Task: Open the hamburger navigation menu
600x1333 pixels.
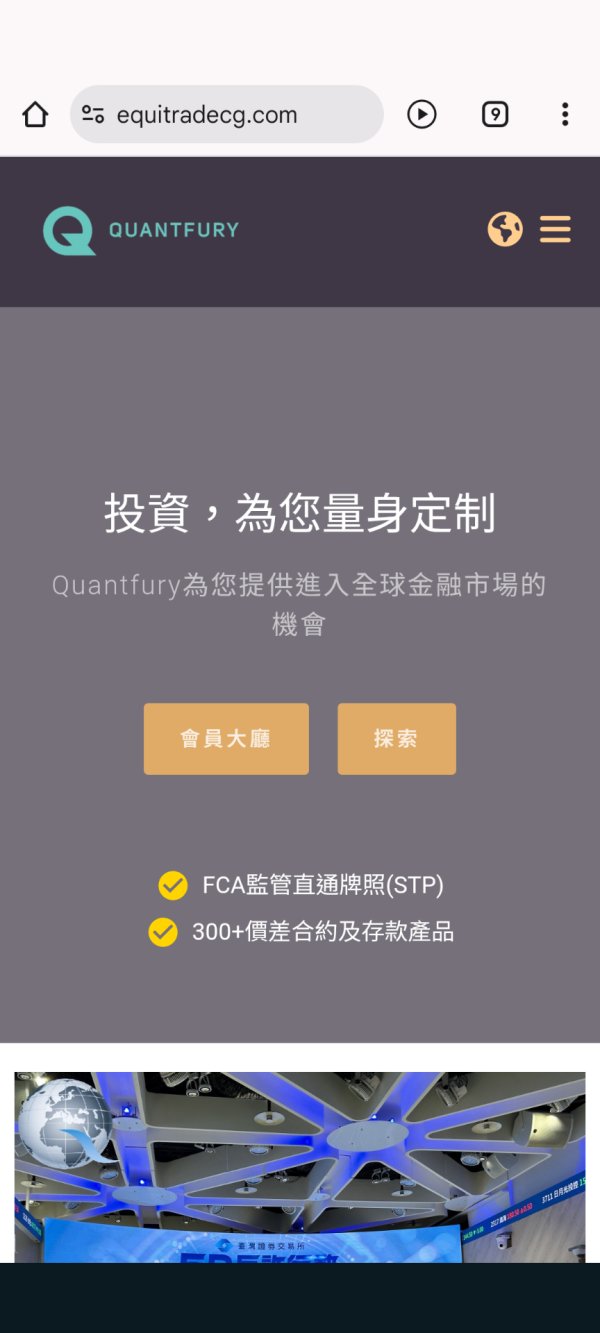Action: point(555,229)
